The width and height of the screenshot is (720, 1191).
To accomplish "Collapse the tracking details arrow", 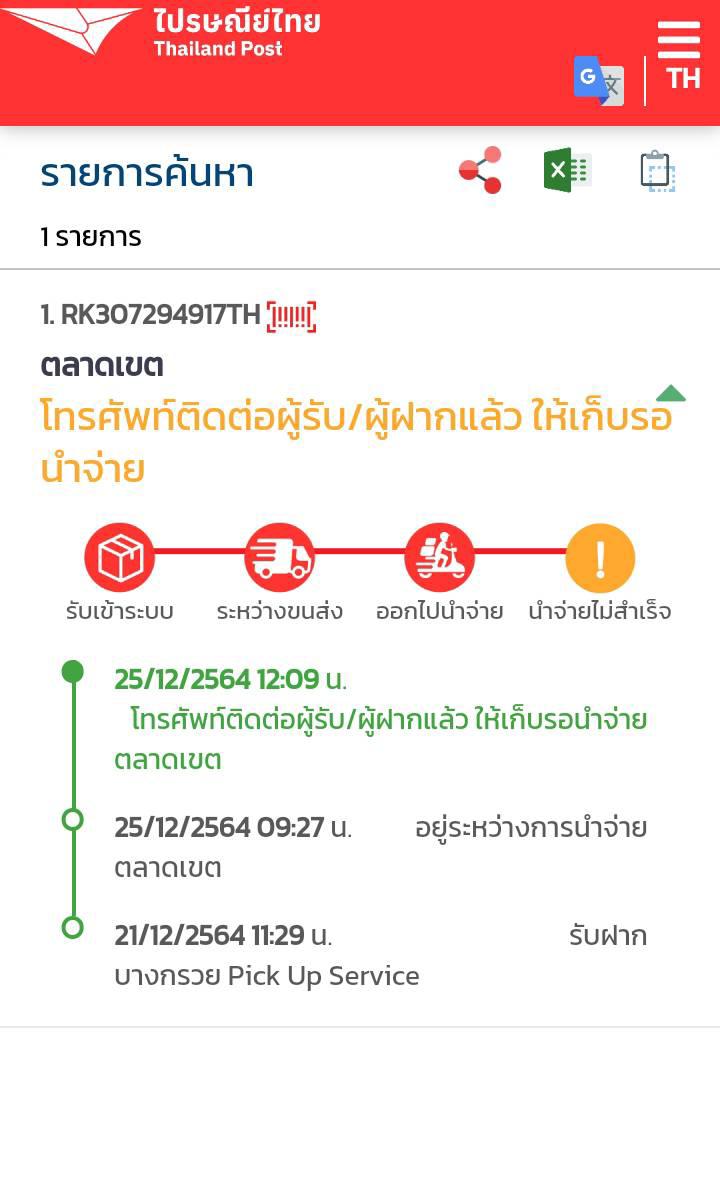I will click(x=671, y=393).
